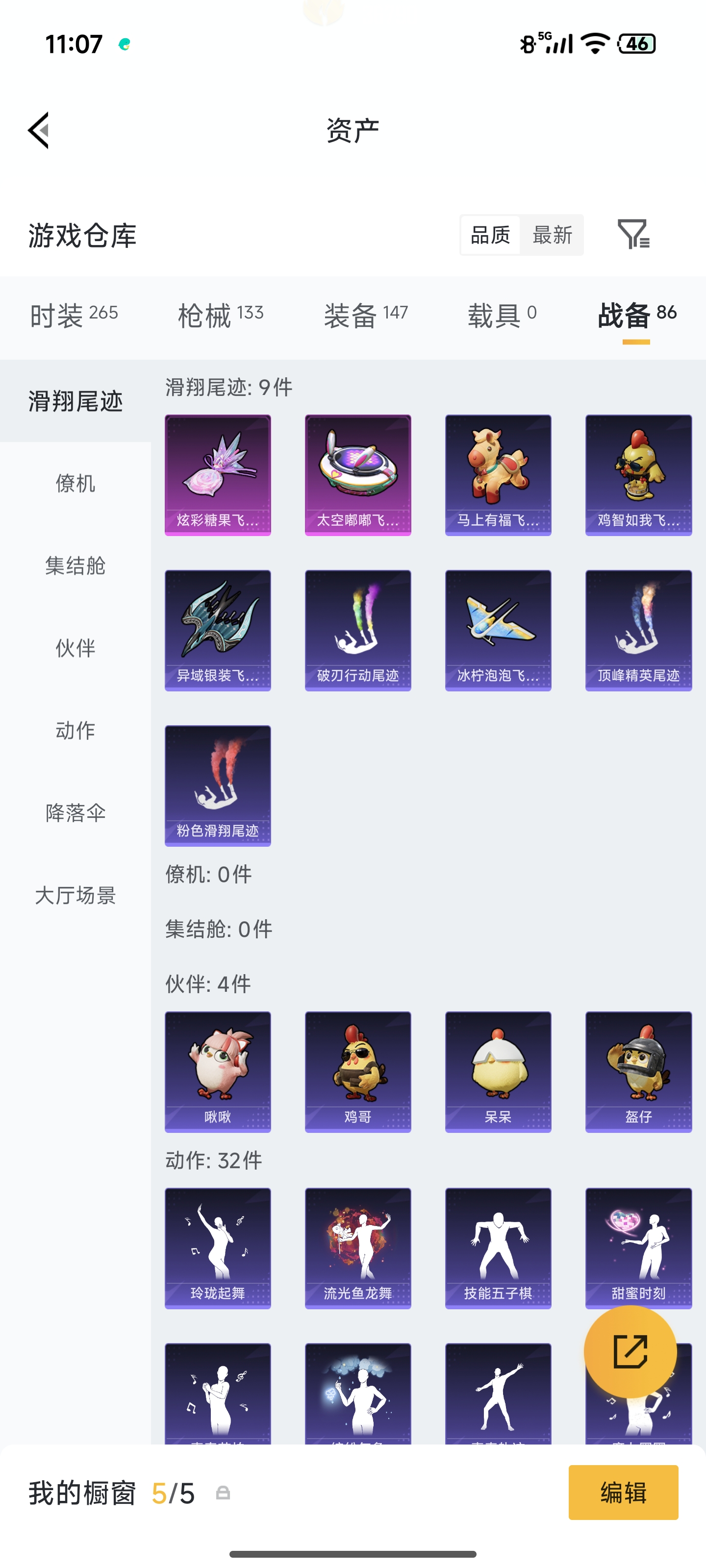Sort the warehouse by 最新
The width and height of the screenshot is (706, 1568).
552,235
